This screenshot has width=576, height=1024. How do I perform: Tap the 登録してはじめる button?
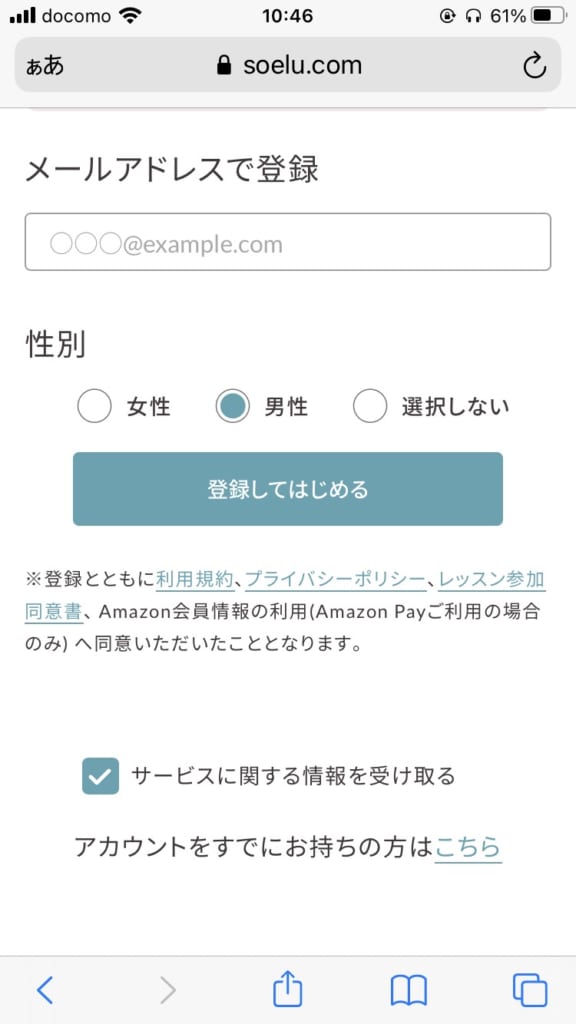tap(288, 488)
